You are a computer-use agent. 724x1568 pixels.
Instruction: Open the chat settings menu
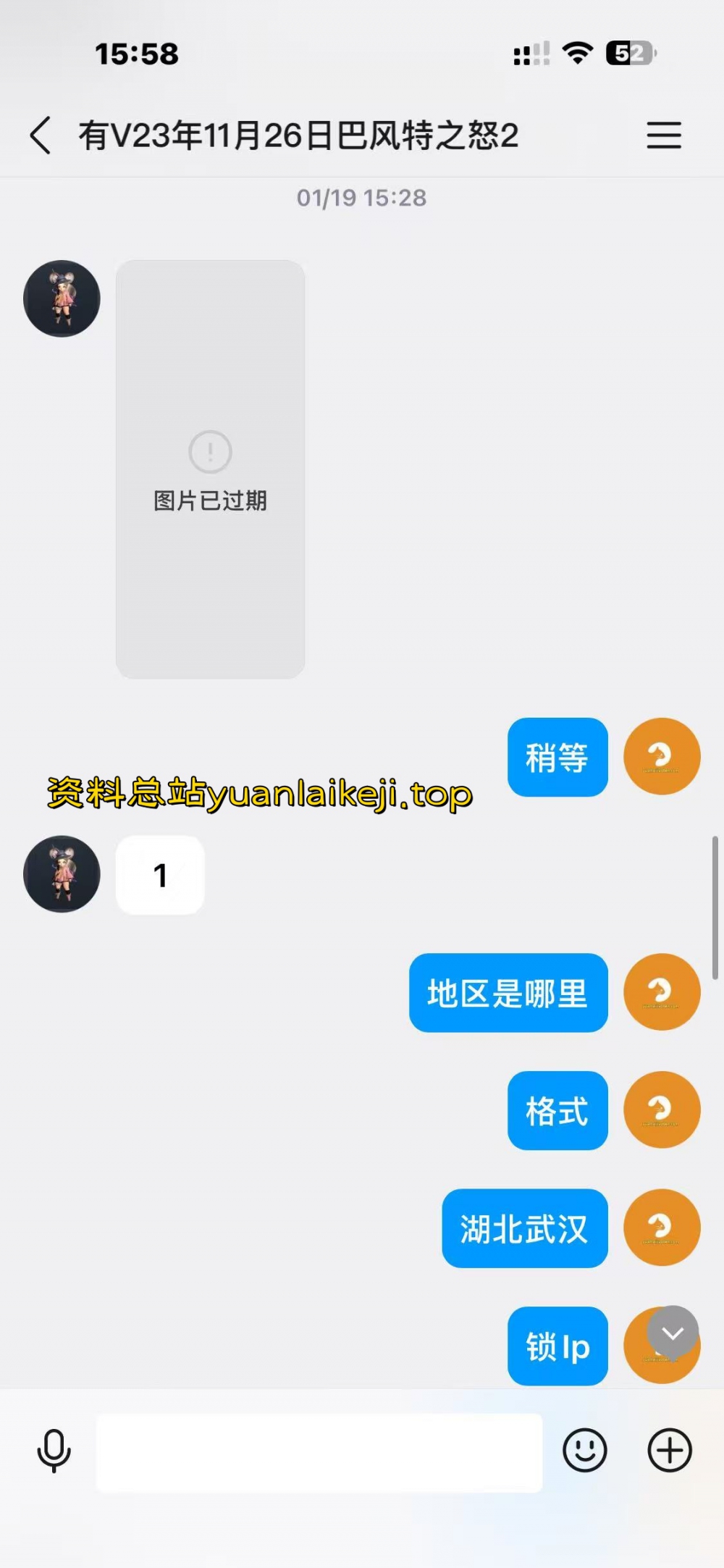[x=663, y=135]
